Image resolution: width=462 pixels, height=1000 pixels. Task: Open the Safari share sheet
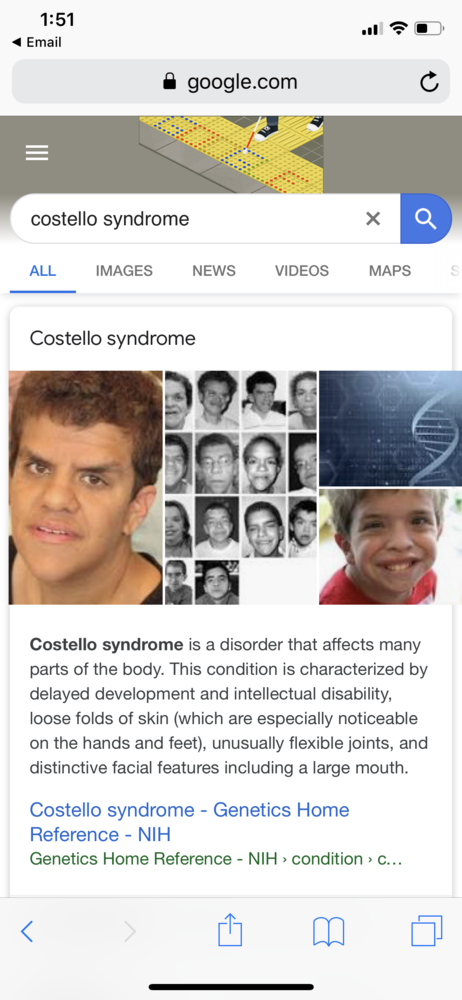tap(230, 930)
